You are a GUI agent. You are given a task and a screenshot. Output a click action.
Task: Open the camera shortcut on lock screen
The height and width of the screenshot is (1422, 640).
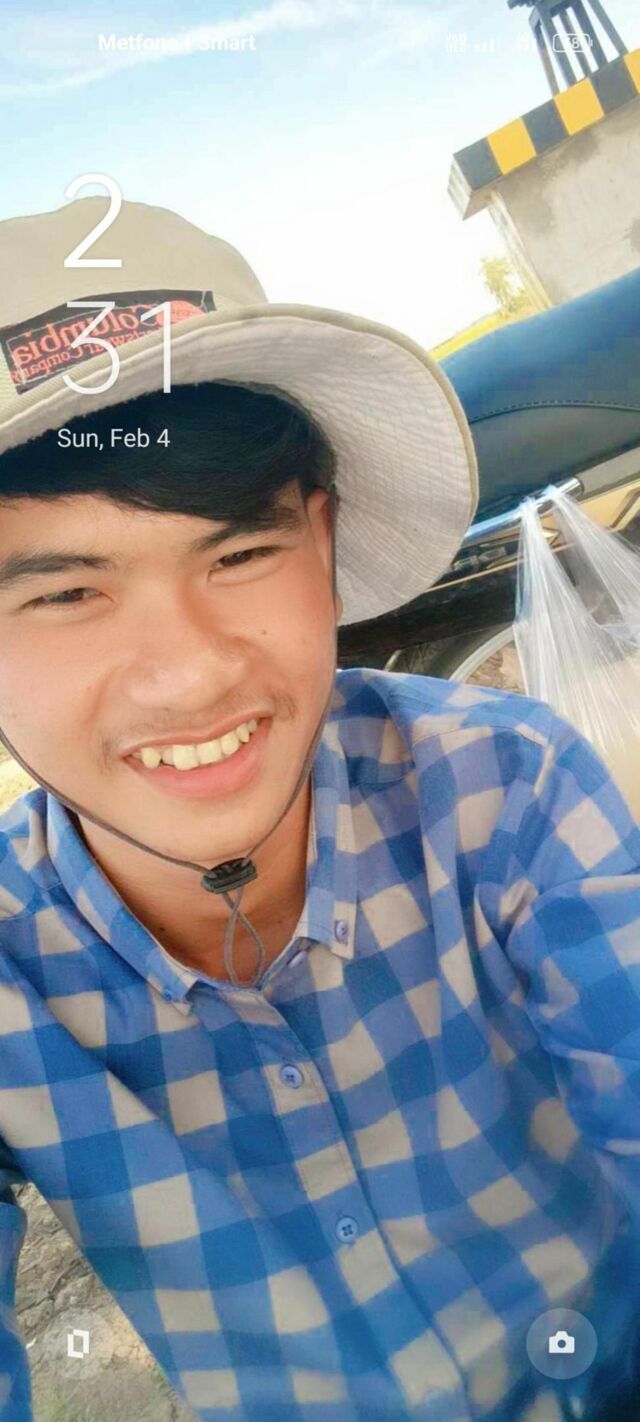[561, 1343]
